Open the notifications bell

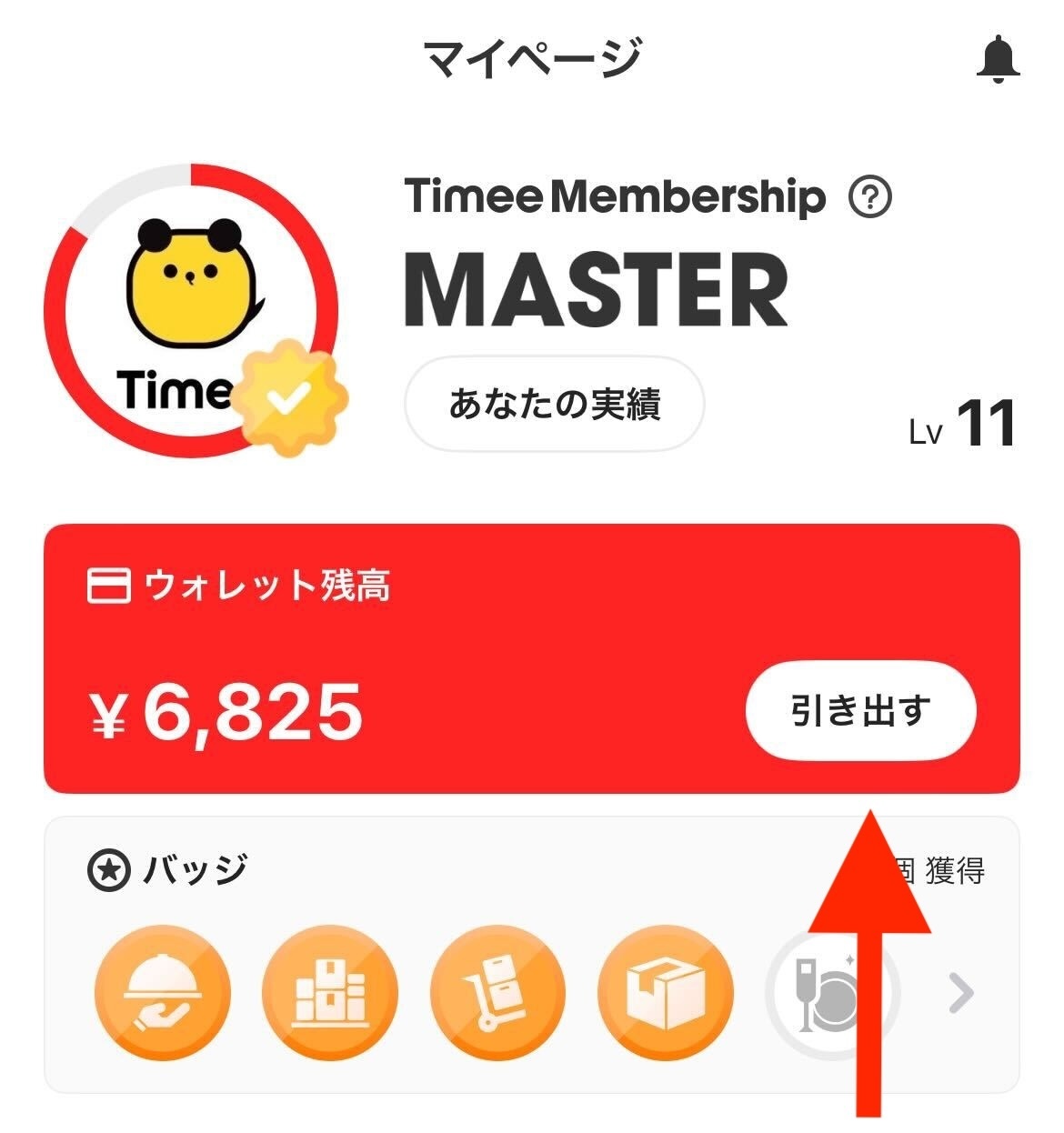click(998, 60)
